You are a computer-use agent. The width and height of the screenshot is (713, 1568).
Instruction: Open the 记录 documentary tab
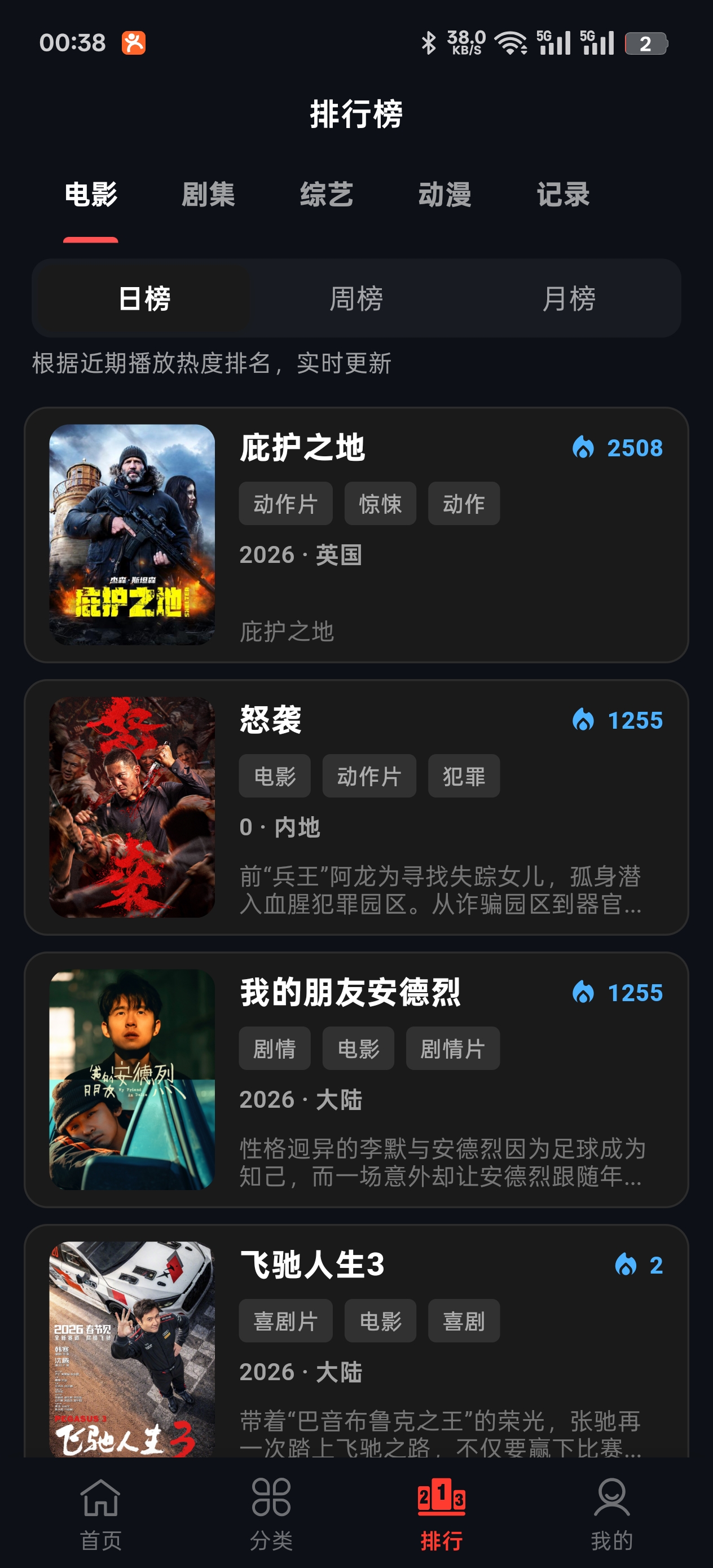click(562, 195)
